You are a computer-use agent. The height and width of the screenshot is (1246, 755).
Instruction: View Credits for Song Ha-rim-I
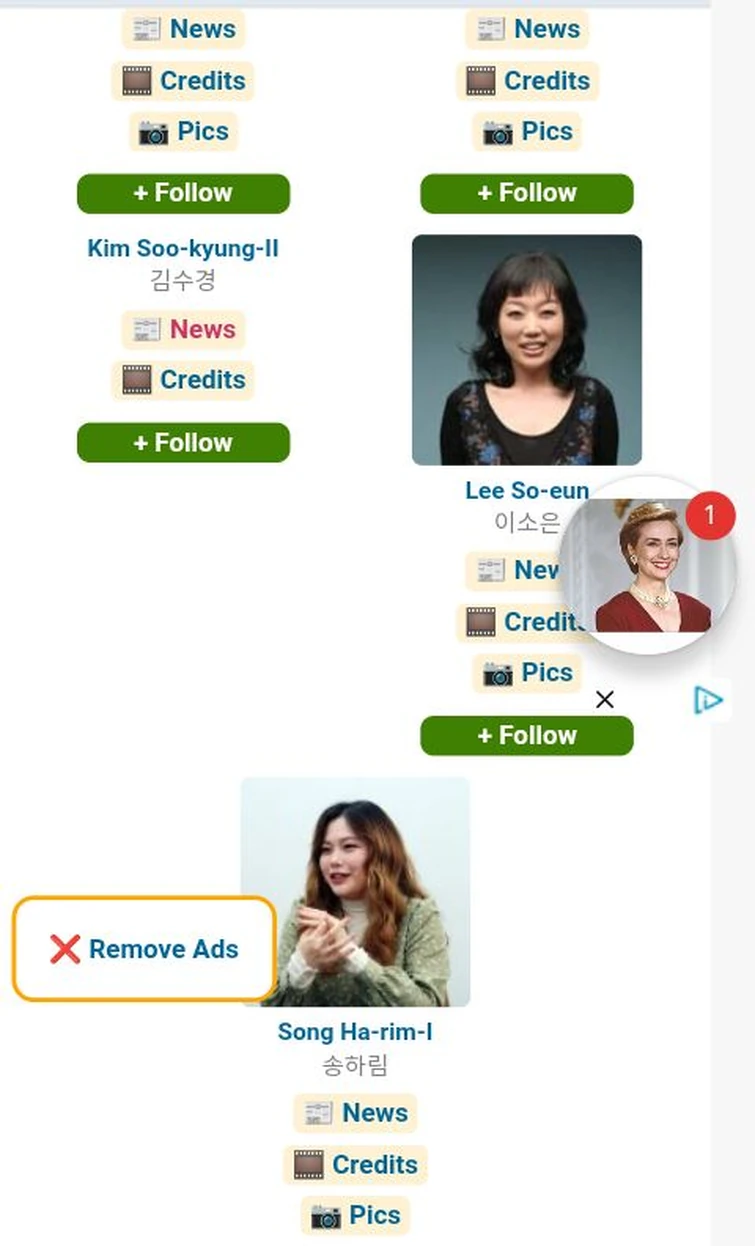pyautogui.click(x=355, y=1164)
